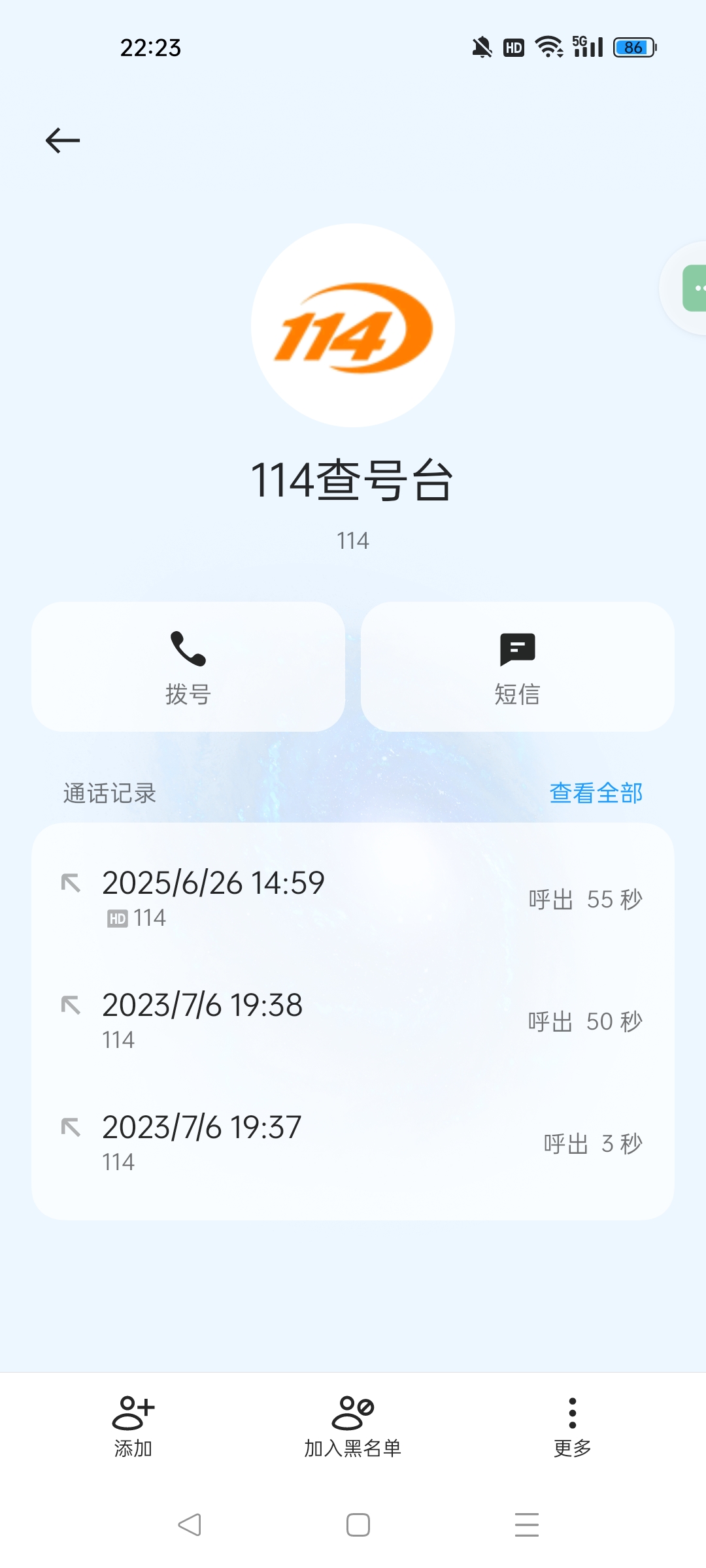Open the 2025/6/26 14:59 call record

(353, 898)
